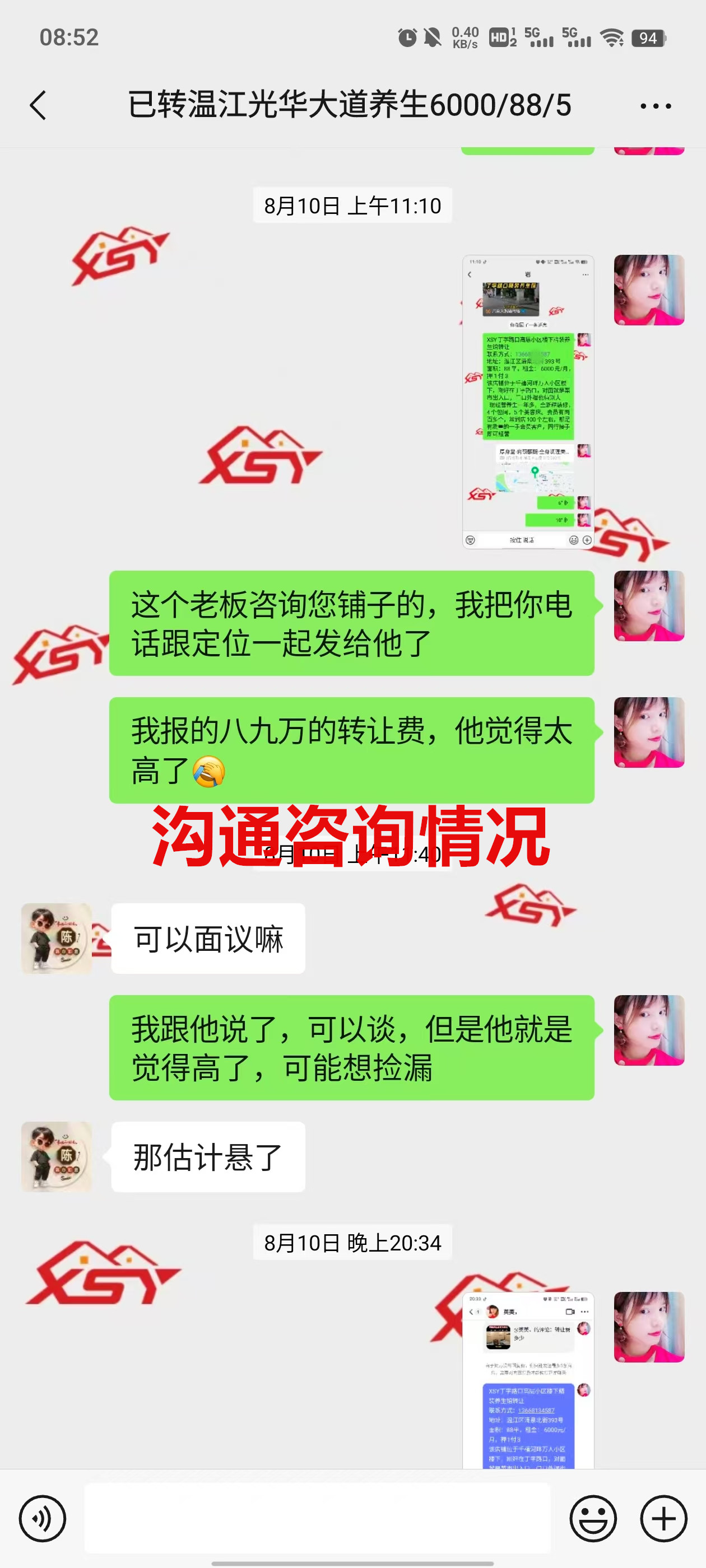Open sender avatar beside 我报的八九万的转让费 message
The height and width of the screenshot is (1568, 706).
click(x=649, y=732)
